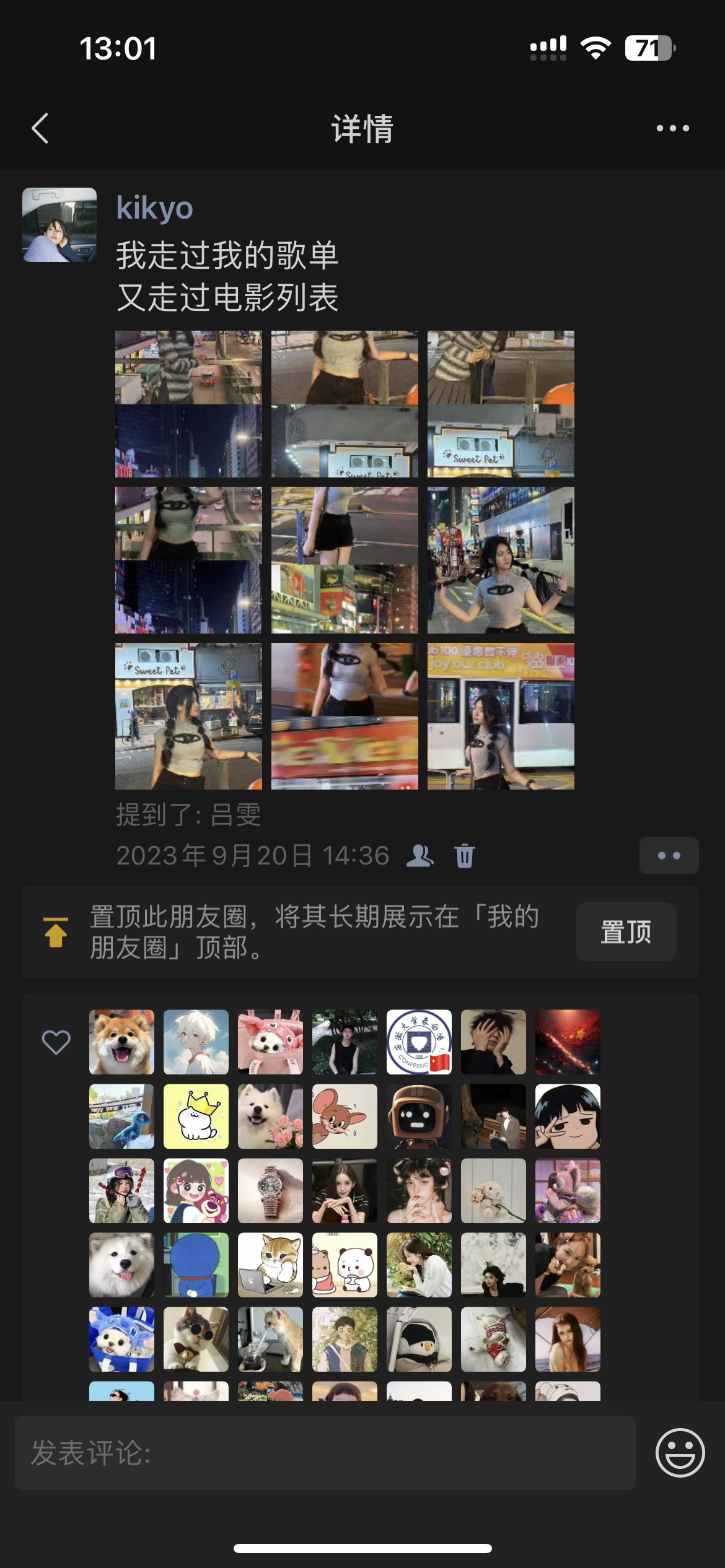Viewport: 725px width, 1568px height.
Task: Delete this post with trash icon
Action: tap(465, 856)
